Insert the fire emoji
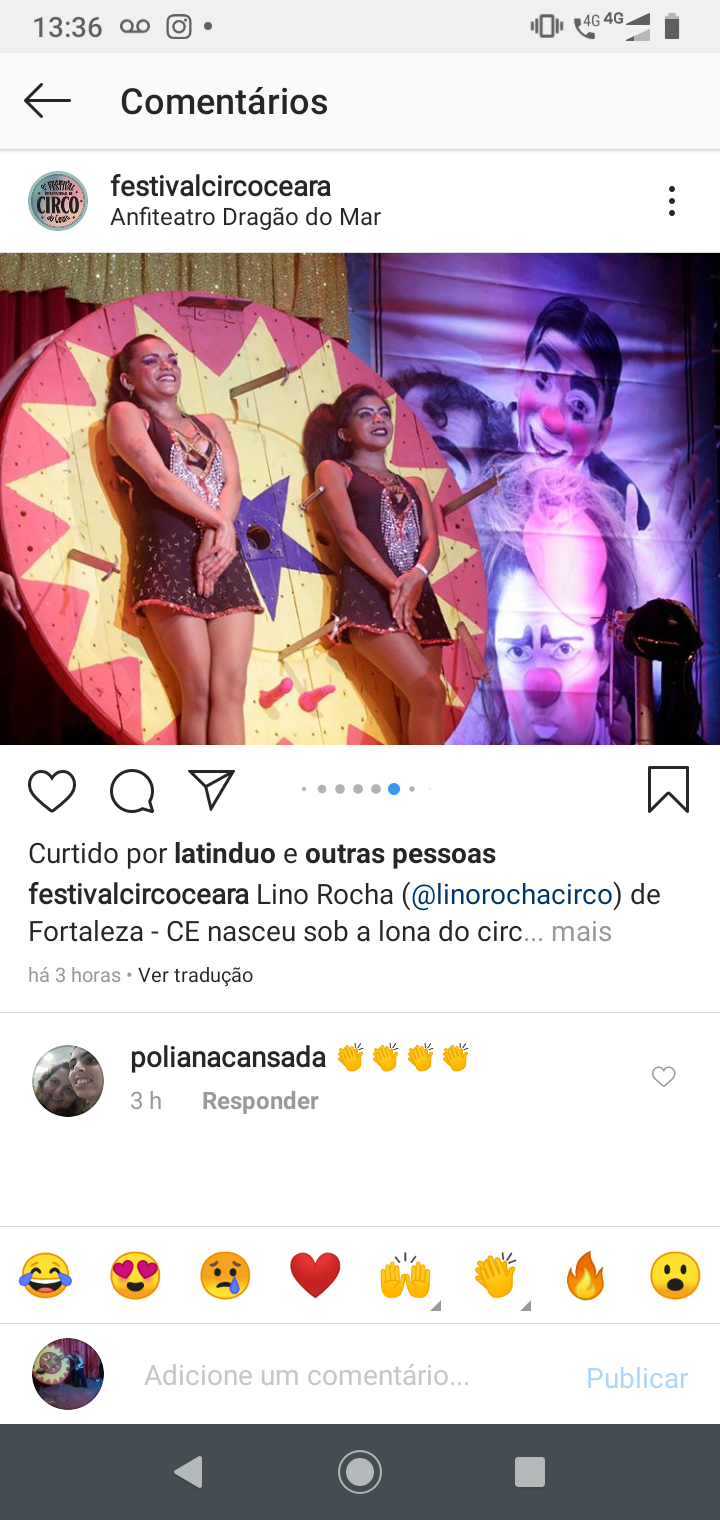 585,1277
